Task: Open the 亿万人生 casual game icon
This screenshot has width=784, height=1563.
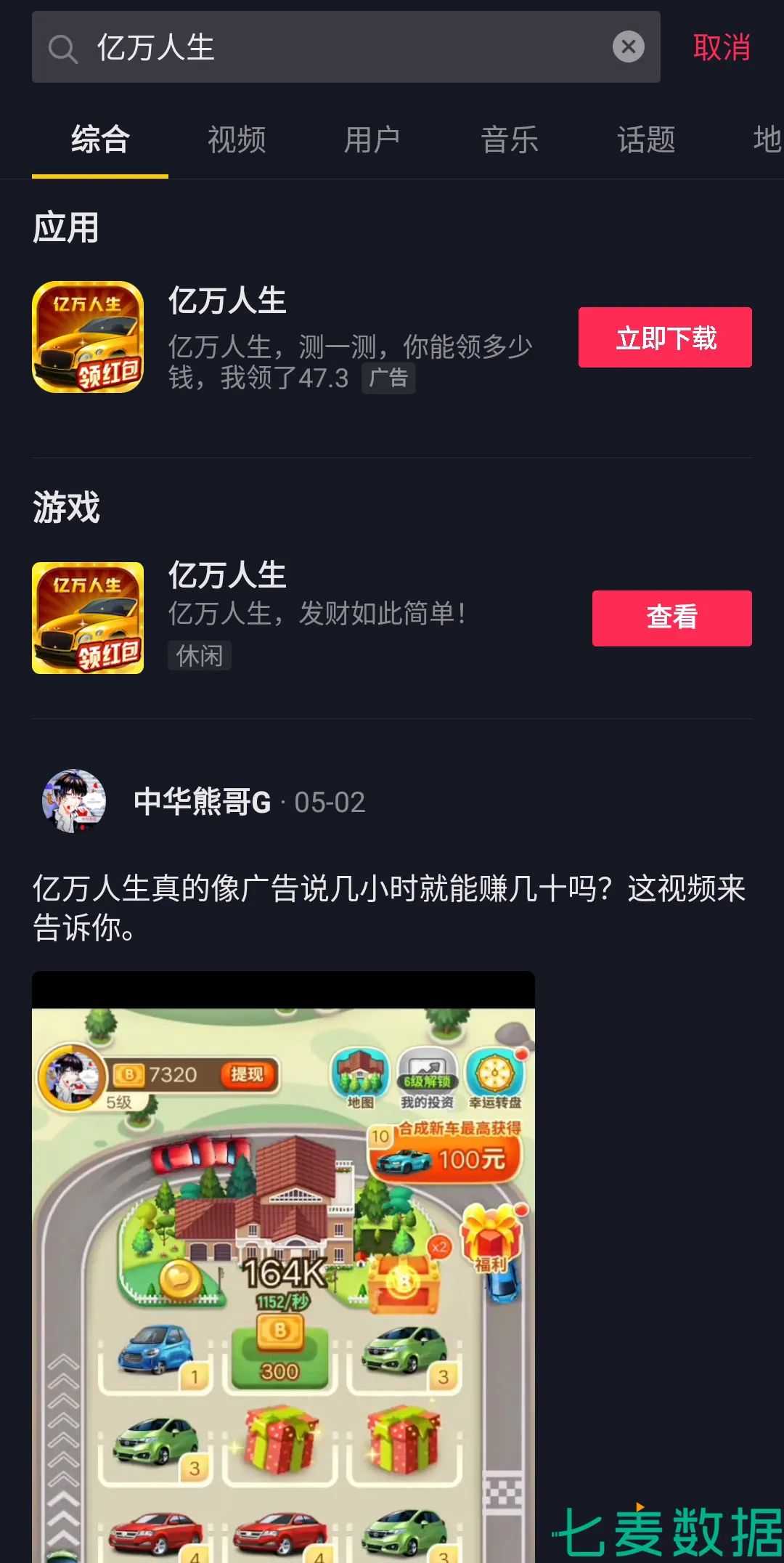Action: click(x=88, y=617)
